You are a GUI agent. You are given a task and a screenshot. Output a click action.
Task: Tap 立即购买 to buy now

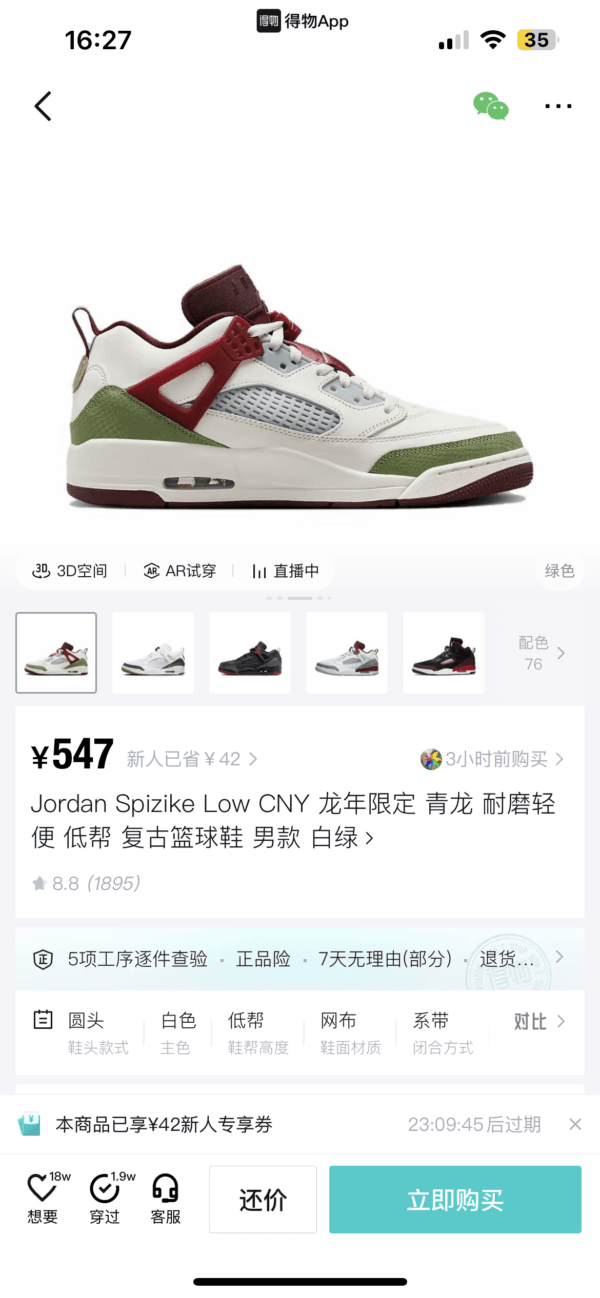(x=455, y=1200)
